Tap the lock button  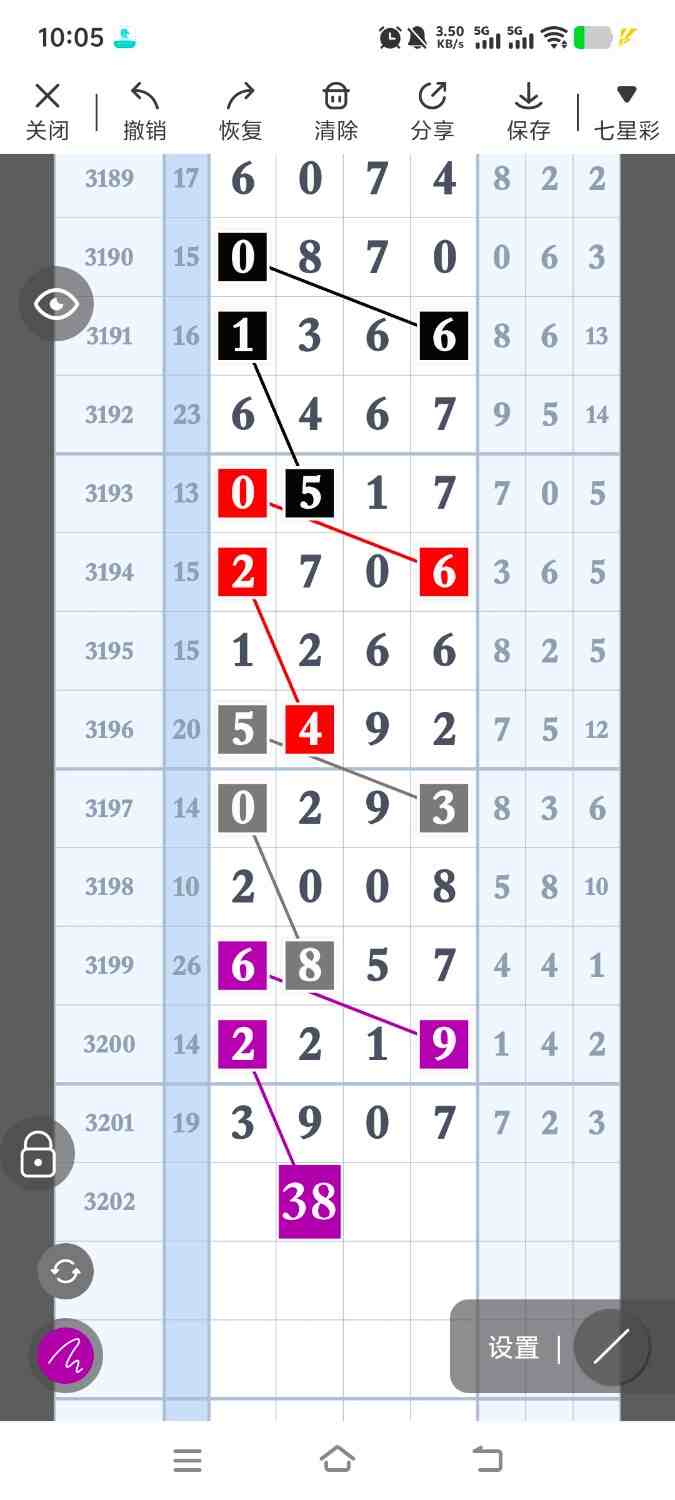38,1155
